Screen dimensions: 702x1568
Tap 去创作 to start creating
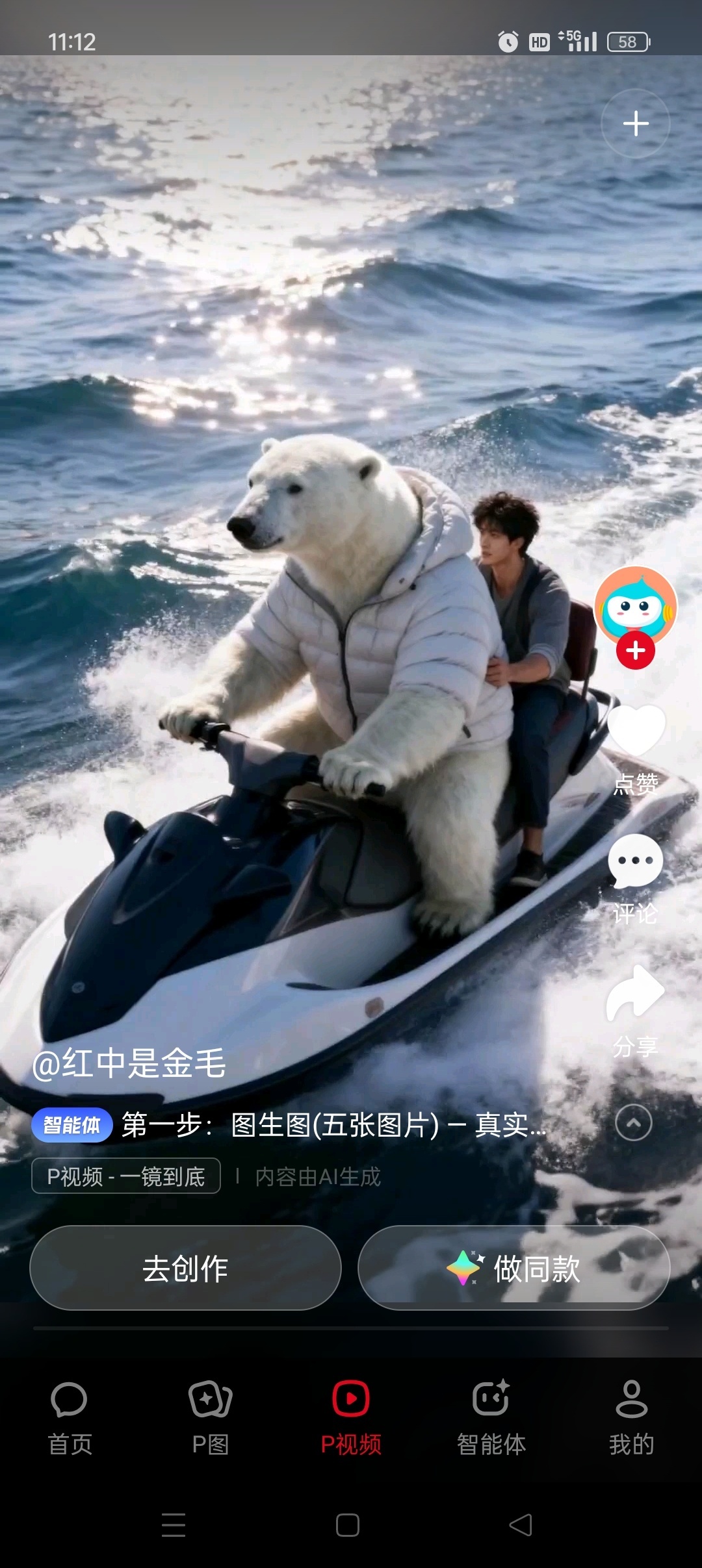(185, 1268)
